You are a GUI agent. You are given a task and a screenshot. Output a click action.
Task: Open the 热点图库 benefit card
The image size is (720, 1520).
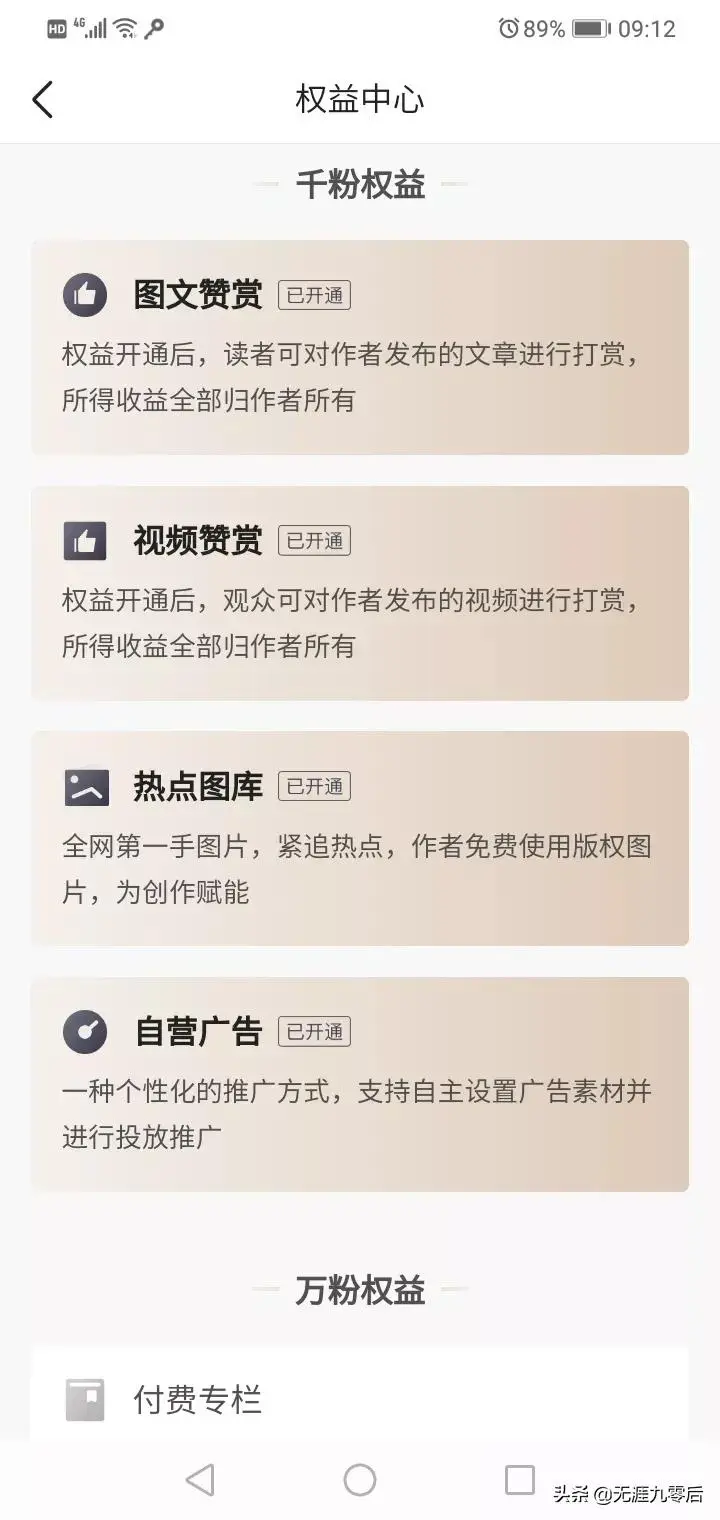click(x=360, y=838)
